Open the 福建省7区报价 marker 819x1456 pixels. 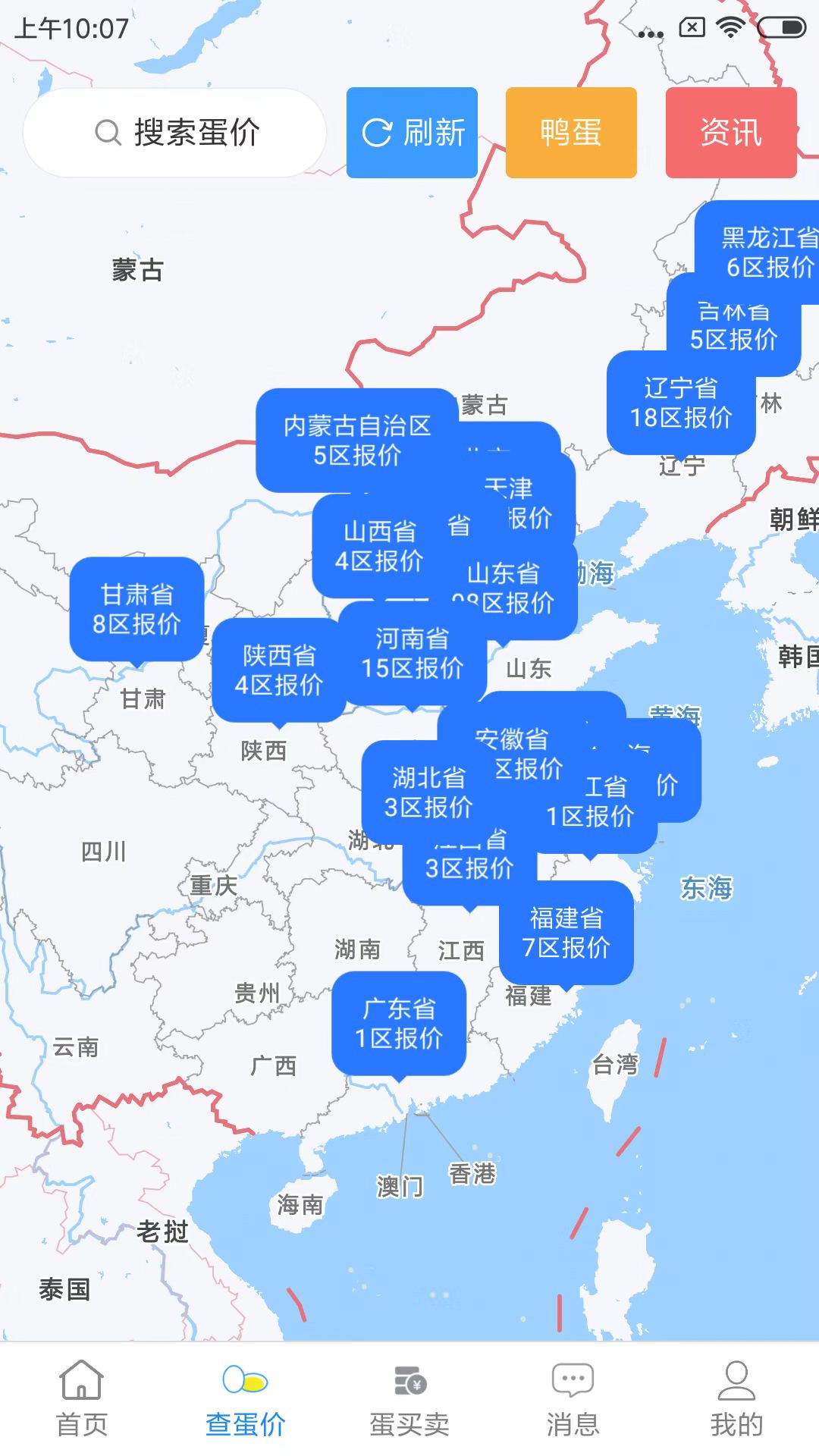click(566, 932)
